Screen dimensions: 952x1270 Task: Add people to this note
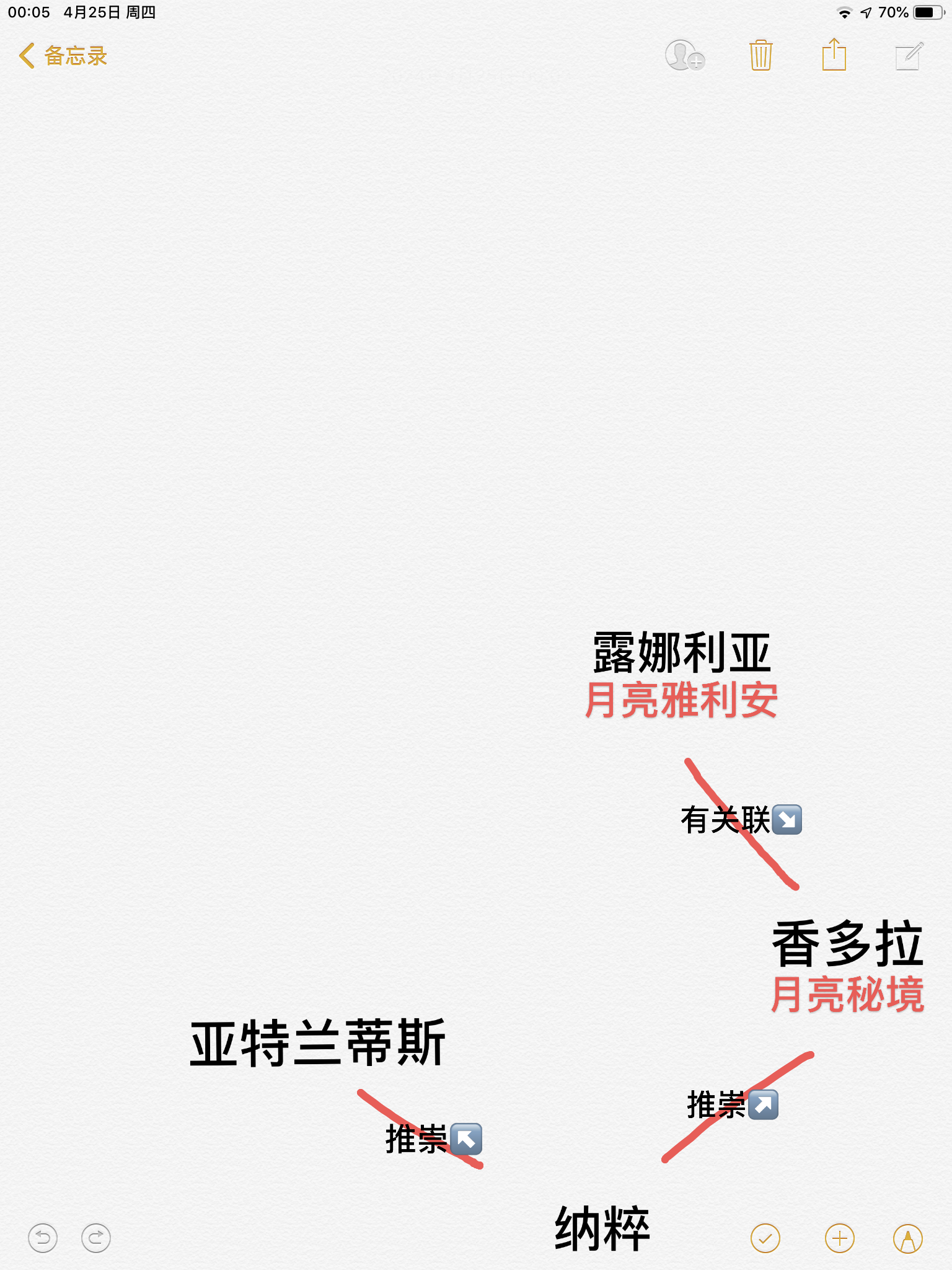click(684, 56)
